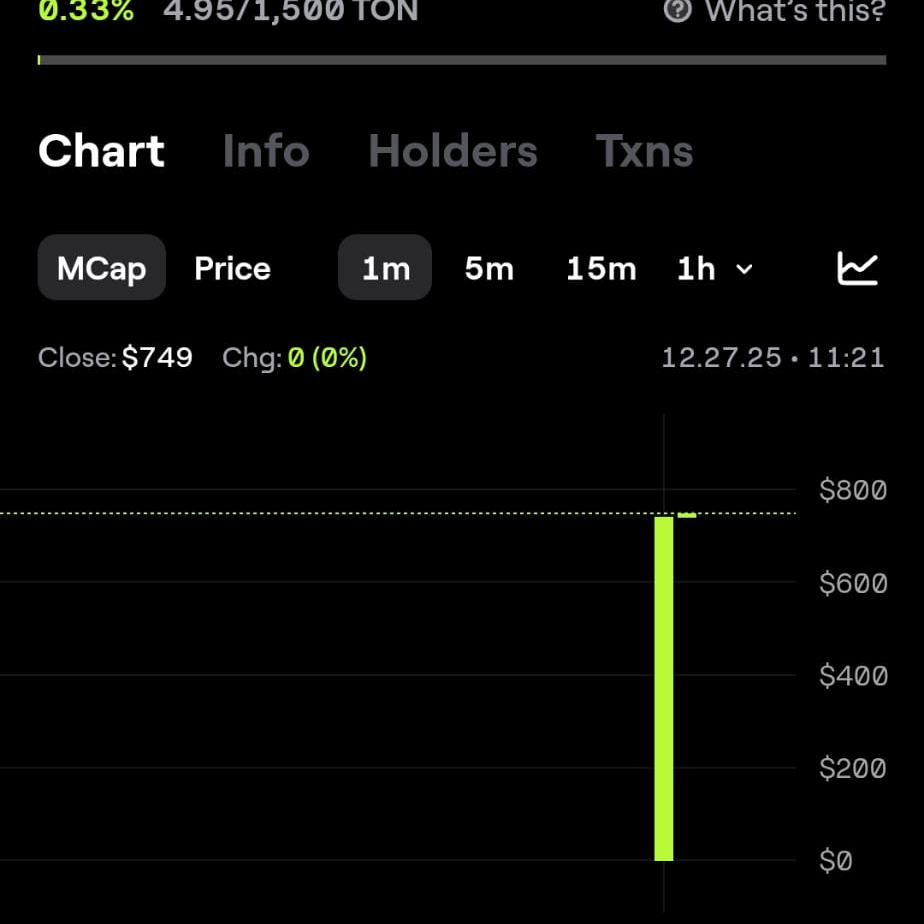Expand the 1h timeframe dropdown
The width and height of the screenshot is (924, 924).
pyautogui.click(x=714, y=268)
